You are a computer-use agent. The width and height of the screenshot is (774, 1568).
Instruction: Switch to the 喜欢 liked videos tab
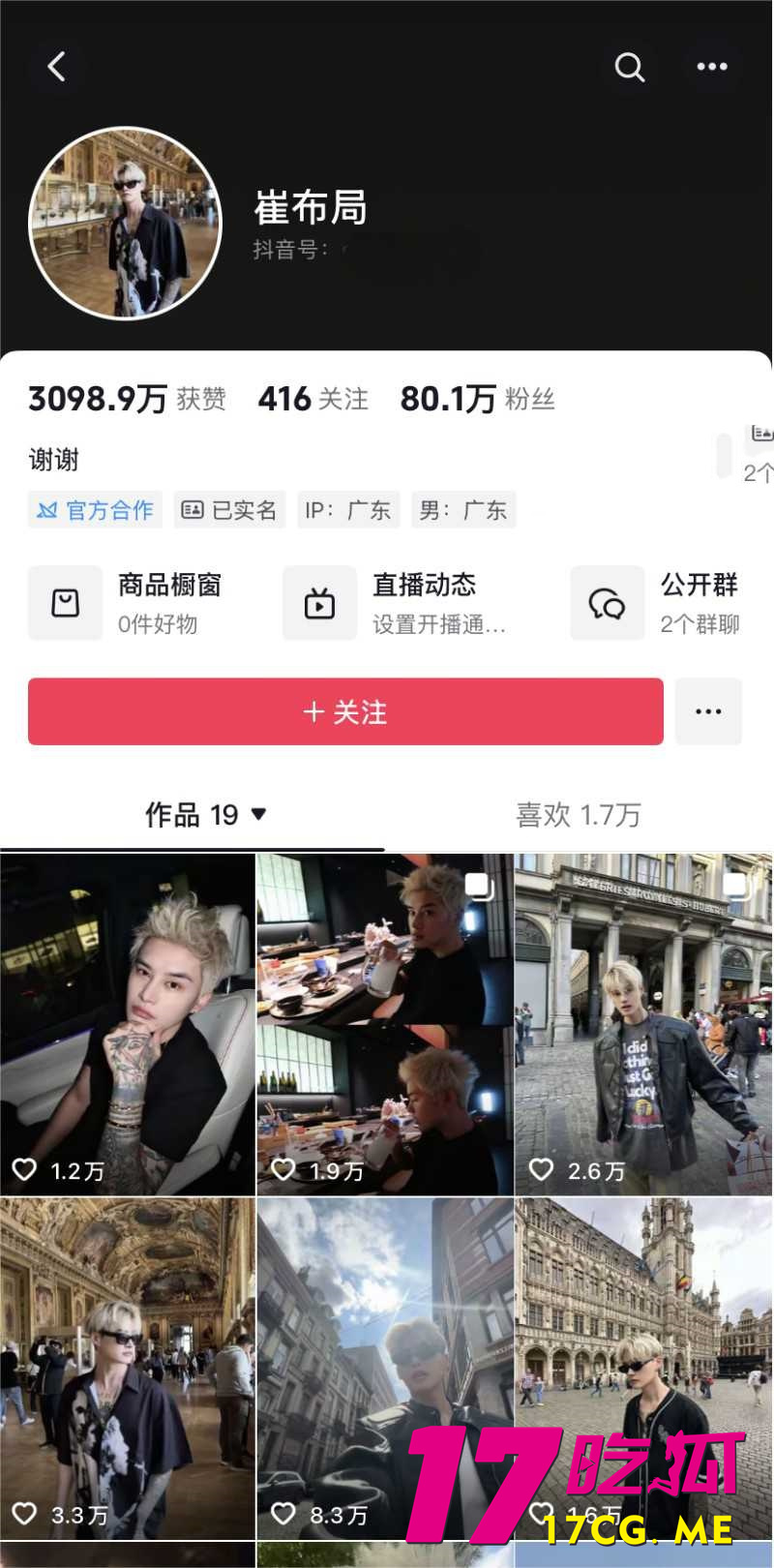580,815
